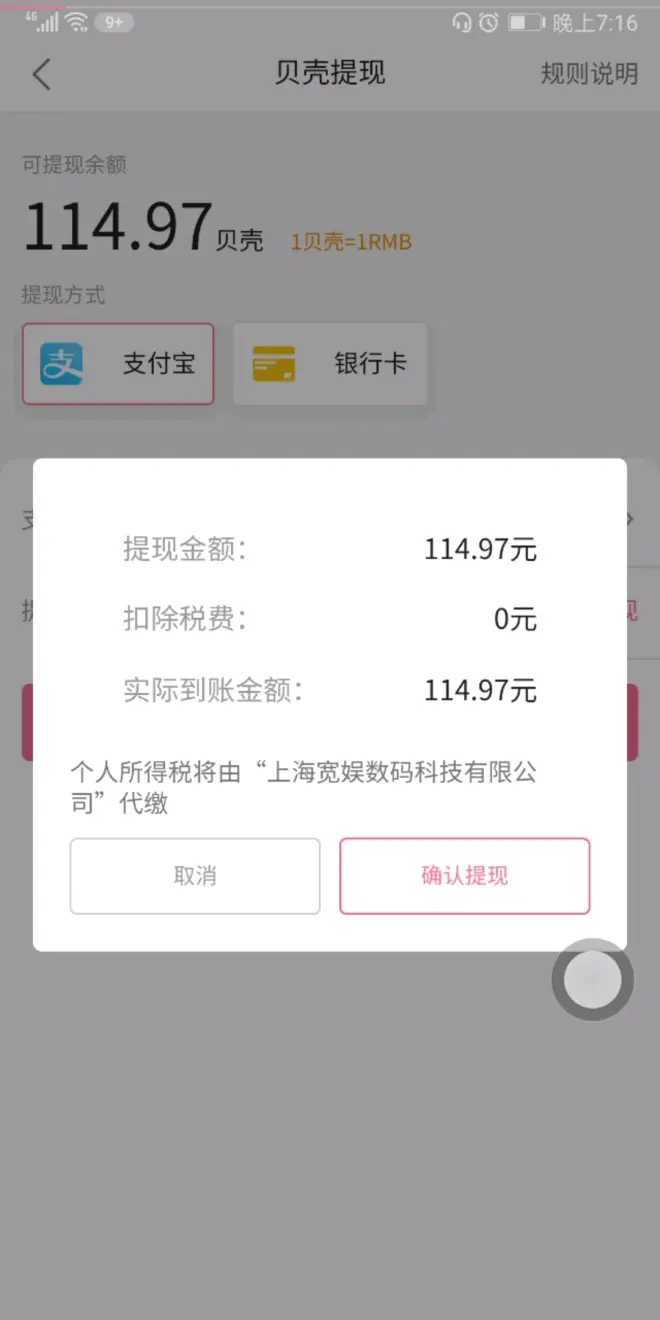Confirm the withdrawal with 确认提现
660x1320 pixels.
pos(464,876)
